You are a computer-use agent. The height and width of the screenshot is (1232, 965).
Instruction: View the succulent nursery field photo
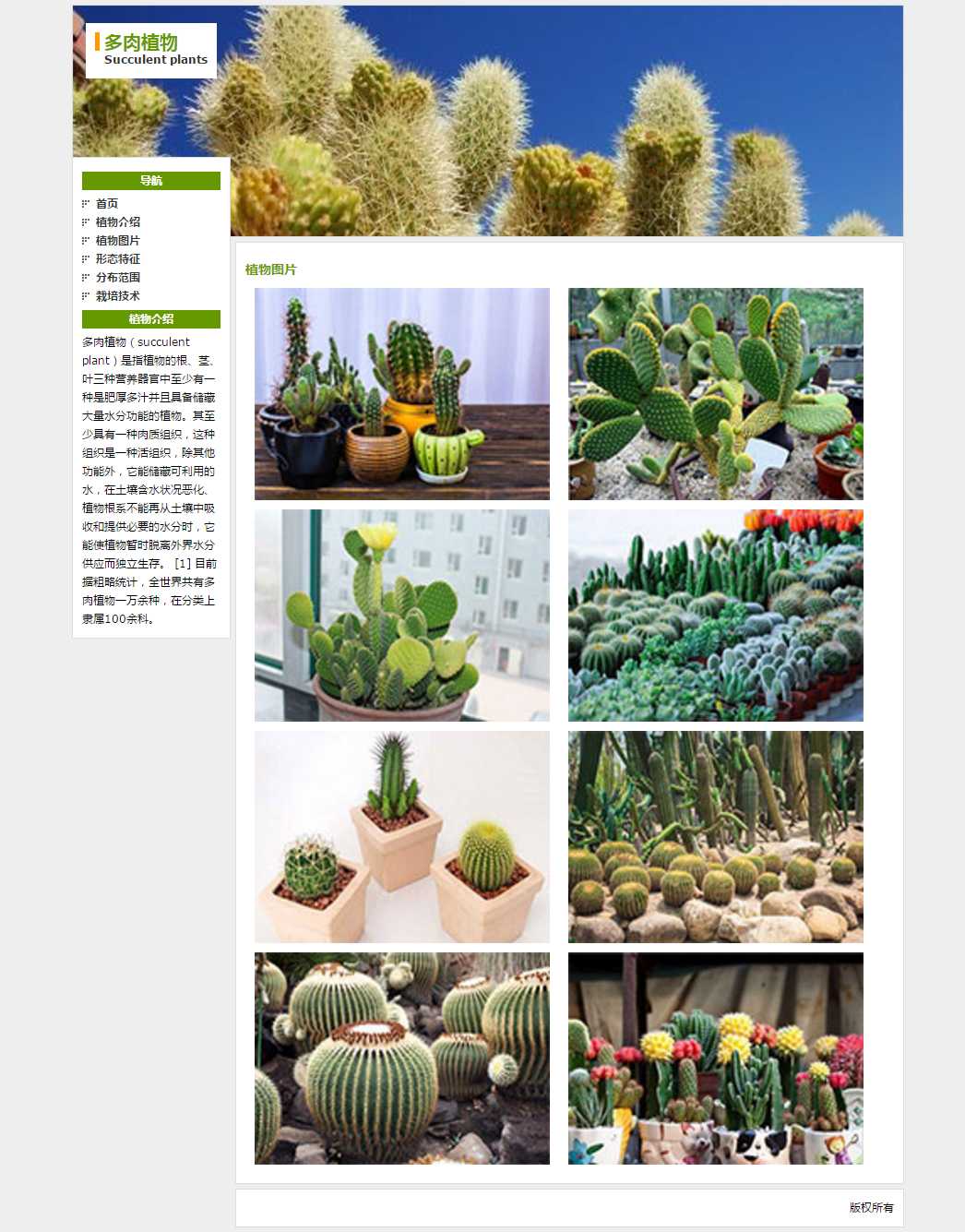pyautogui.click(x=716, y=616)
